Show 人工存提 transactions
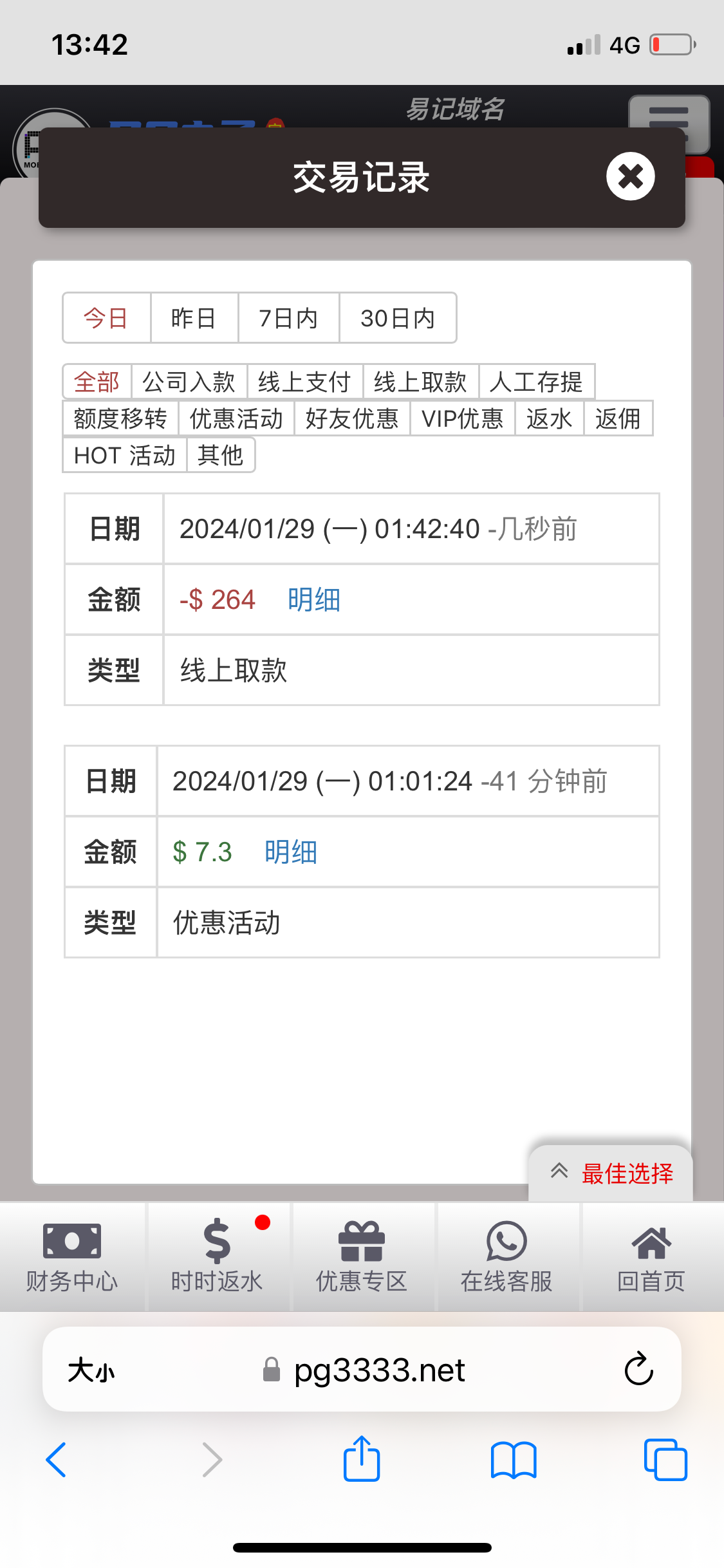Screen dimensions: 724x1568 pyautogui.click(x=535, y=382)
